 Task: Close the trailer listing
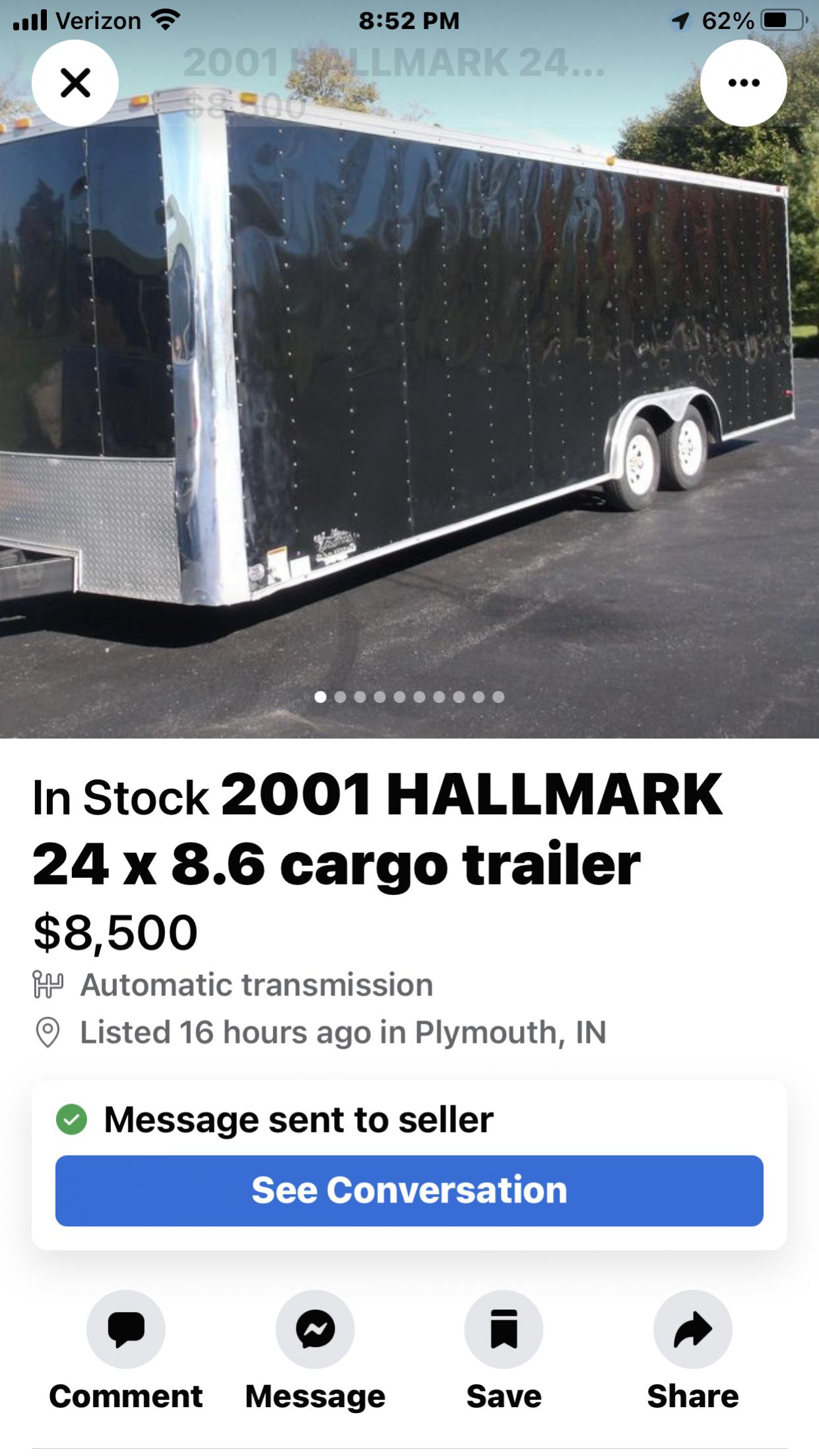(x=75, y=83)
